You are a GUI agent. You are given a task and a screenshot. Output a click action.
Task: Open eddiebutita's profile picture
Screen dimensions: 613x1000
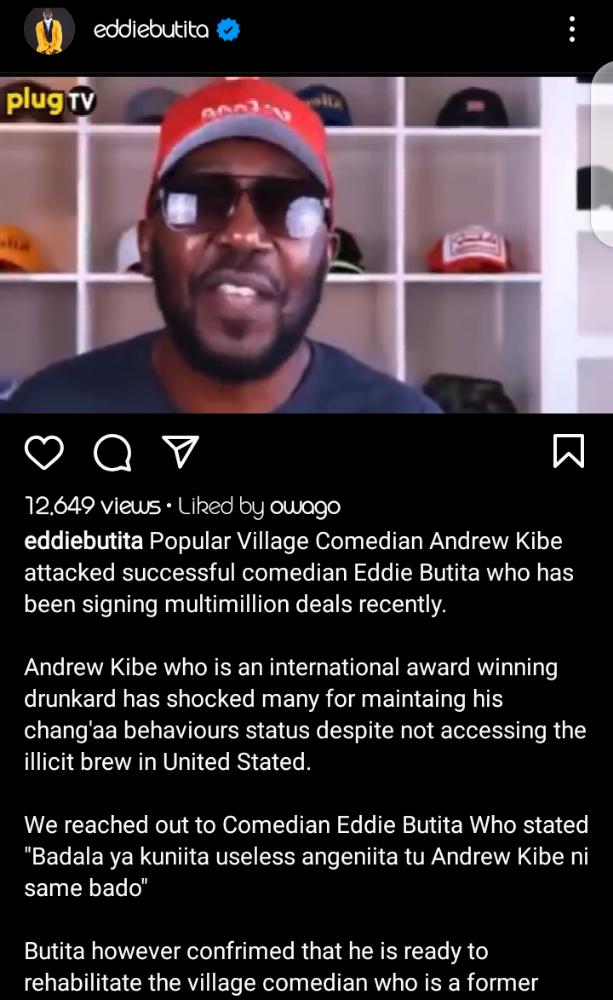[x=49, y=30]
